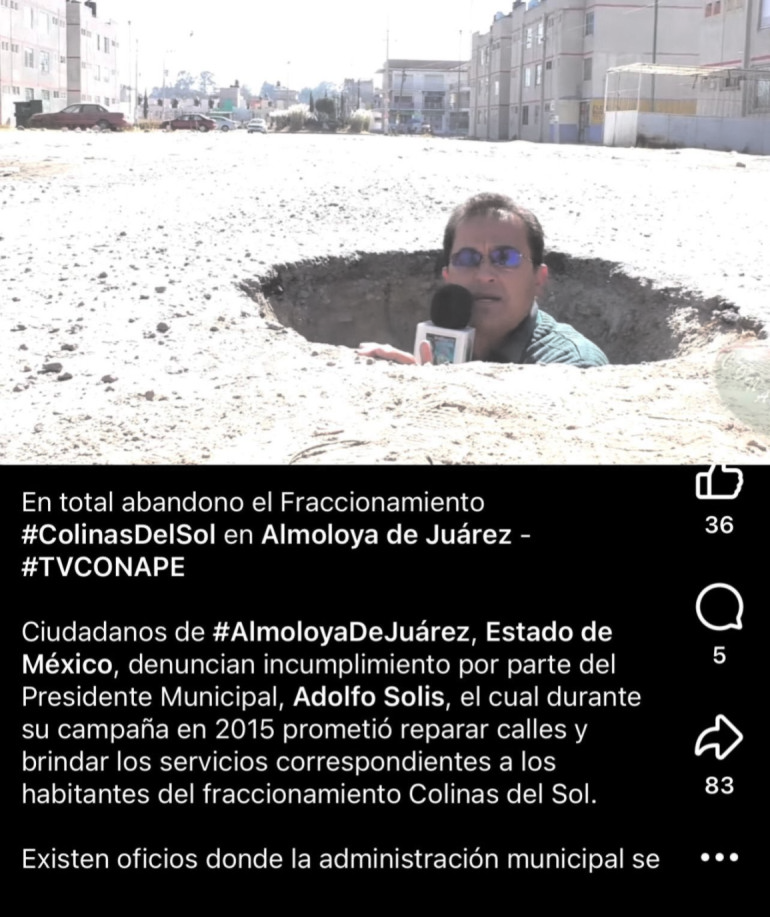Open the comments on this video
The image size is (770, 917).
719,608
